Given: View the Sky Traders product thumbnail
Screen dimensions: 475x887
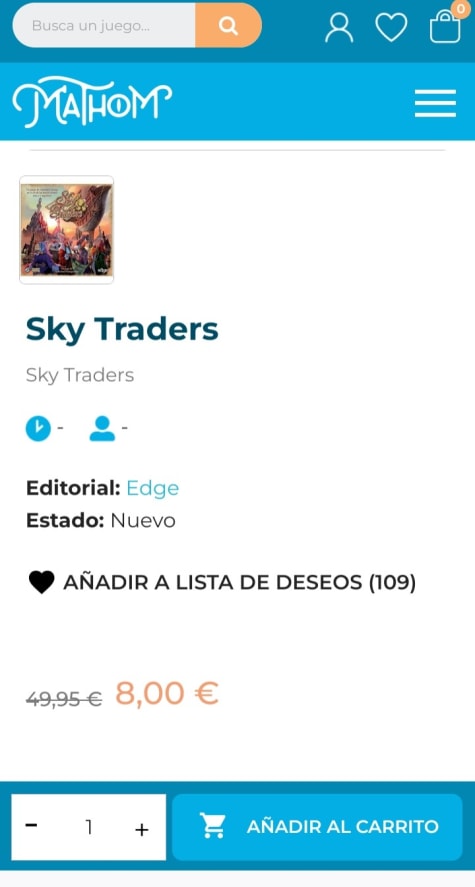Looking at the screenshot, I should pyautogui.click(x=67, y=230).
